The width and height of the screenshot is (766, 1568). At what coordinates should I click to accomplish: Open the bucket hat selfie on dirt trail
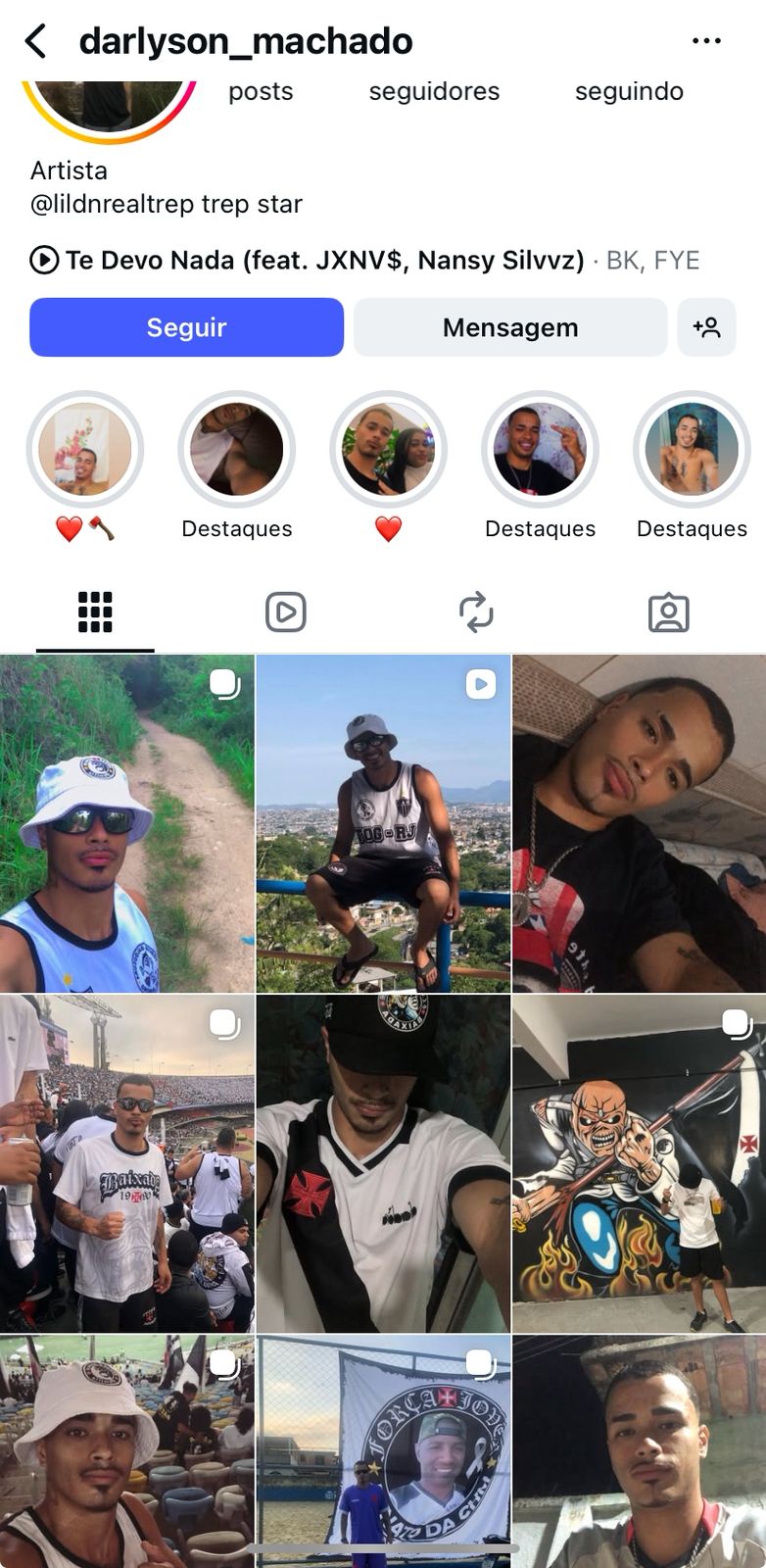(127, 823)
